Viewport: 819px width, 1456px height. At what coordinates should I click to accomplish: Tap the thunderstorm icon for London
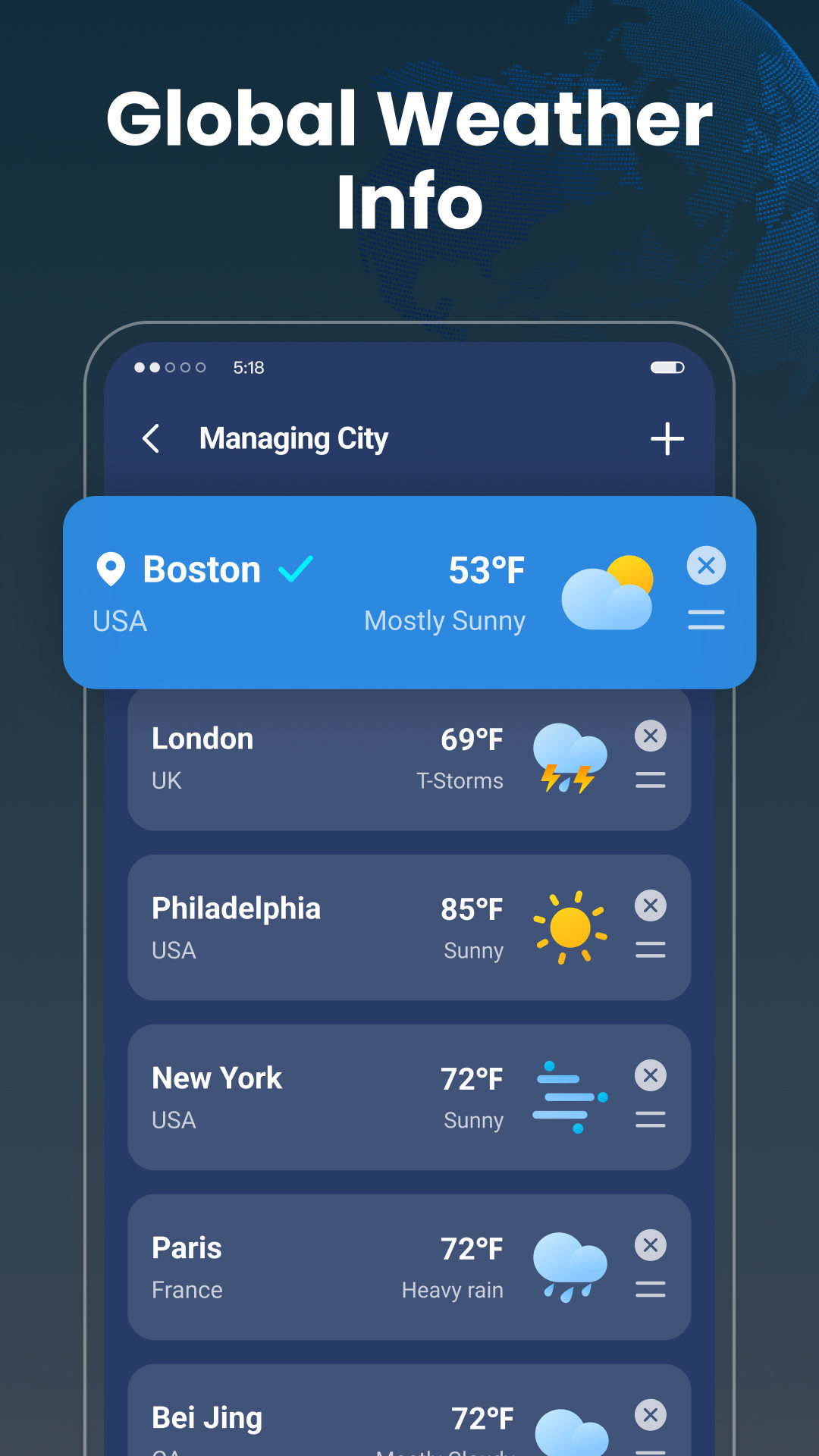point(568,758)
